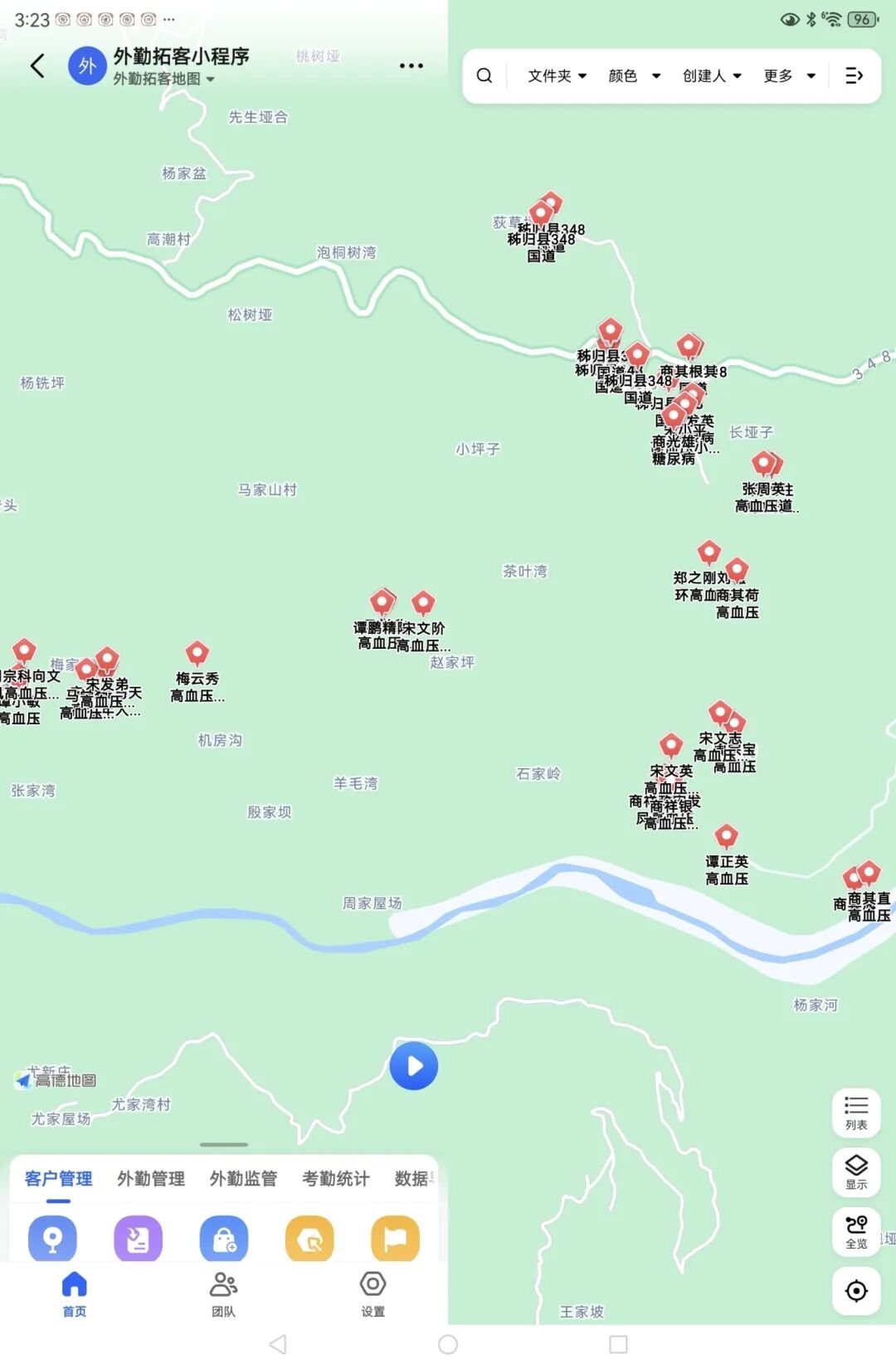Tap the 显示 map layers icon

click(x=855, y=1172)
